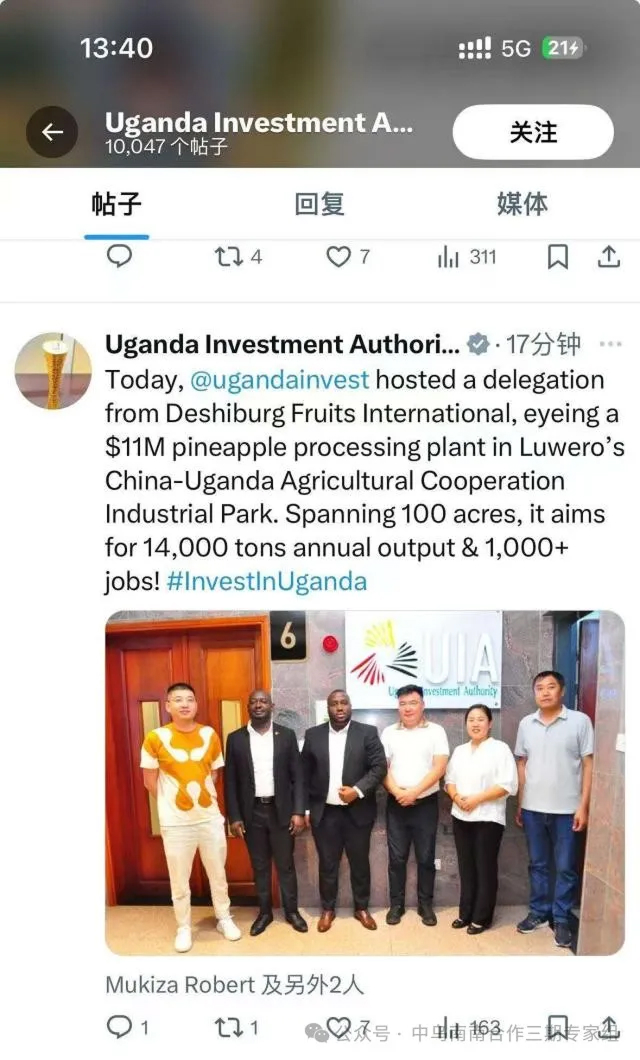Screen dimensions: 640x1060
Task: Open tagged people Mukiza Robert 及另外2人
Action: [x=234, y=984]
